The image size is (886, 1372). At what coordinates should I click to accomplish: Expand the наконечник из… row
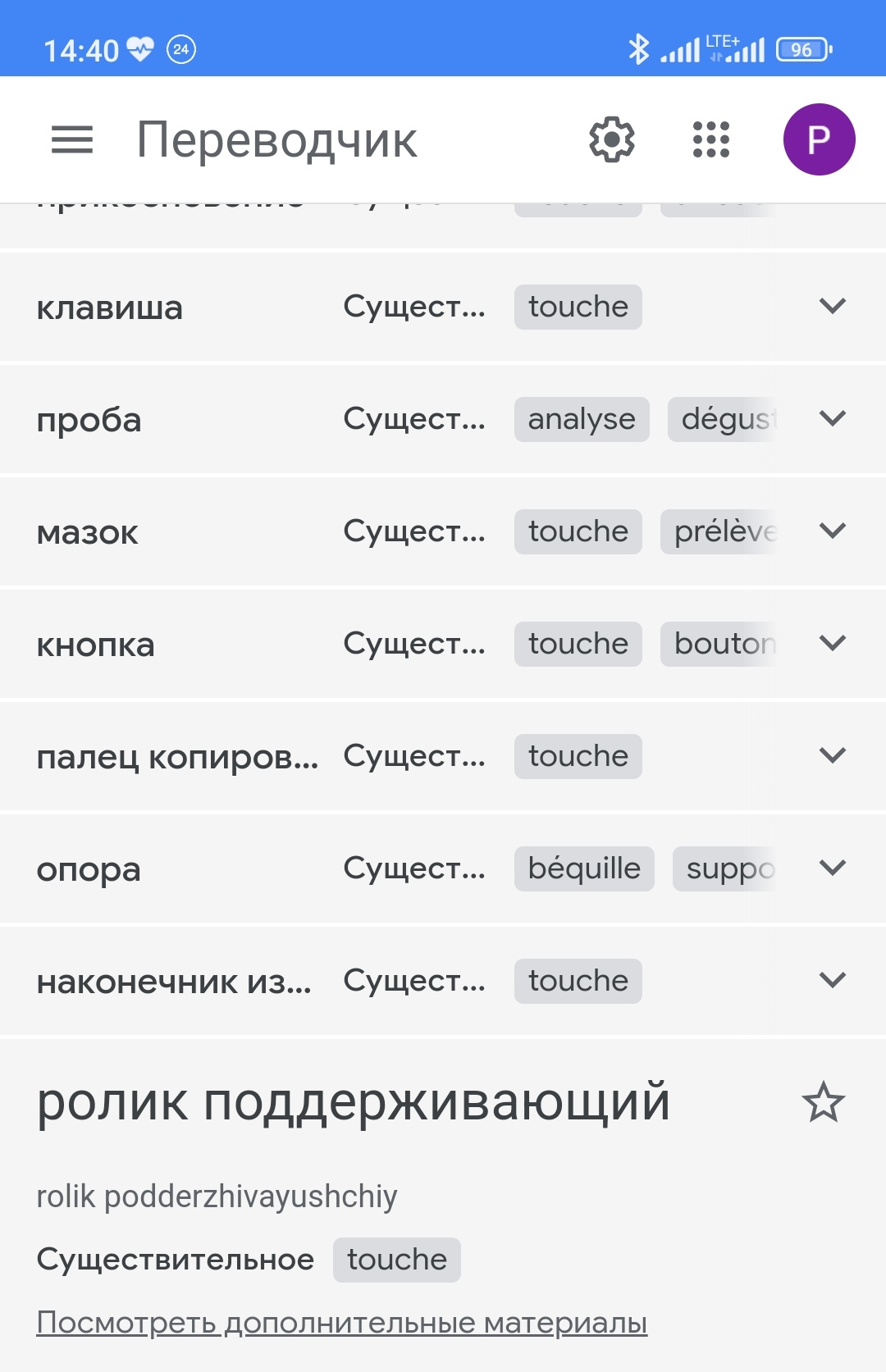832,981
